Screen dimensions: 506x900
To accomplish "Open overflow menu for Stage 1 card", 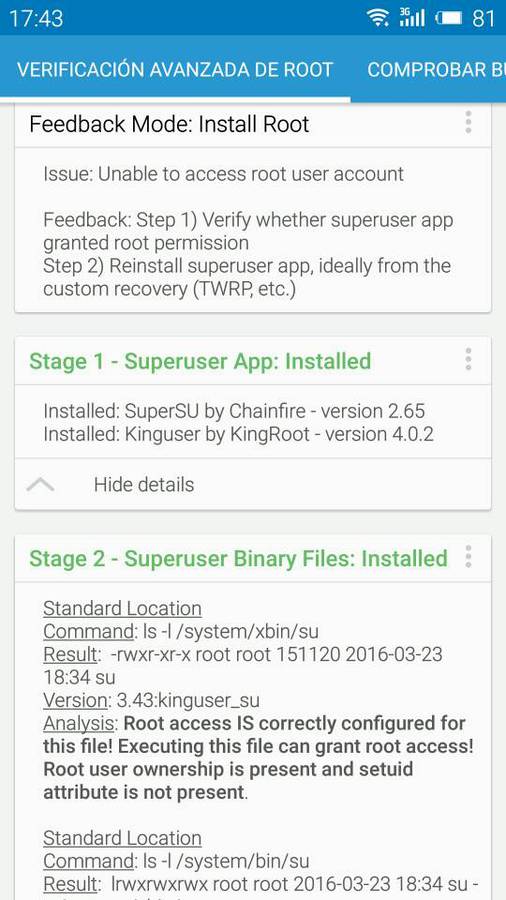I will (468, 359).
